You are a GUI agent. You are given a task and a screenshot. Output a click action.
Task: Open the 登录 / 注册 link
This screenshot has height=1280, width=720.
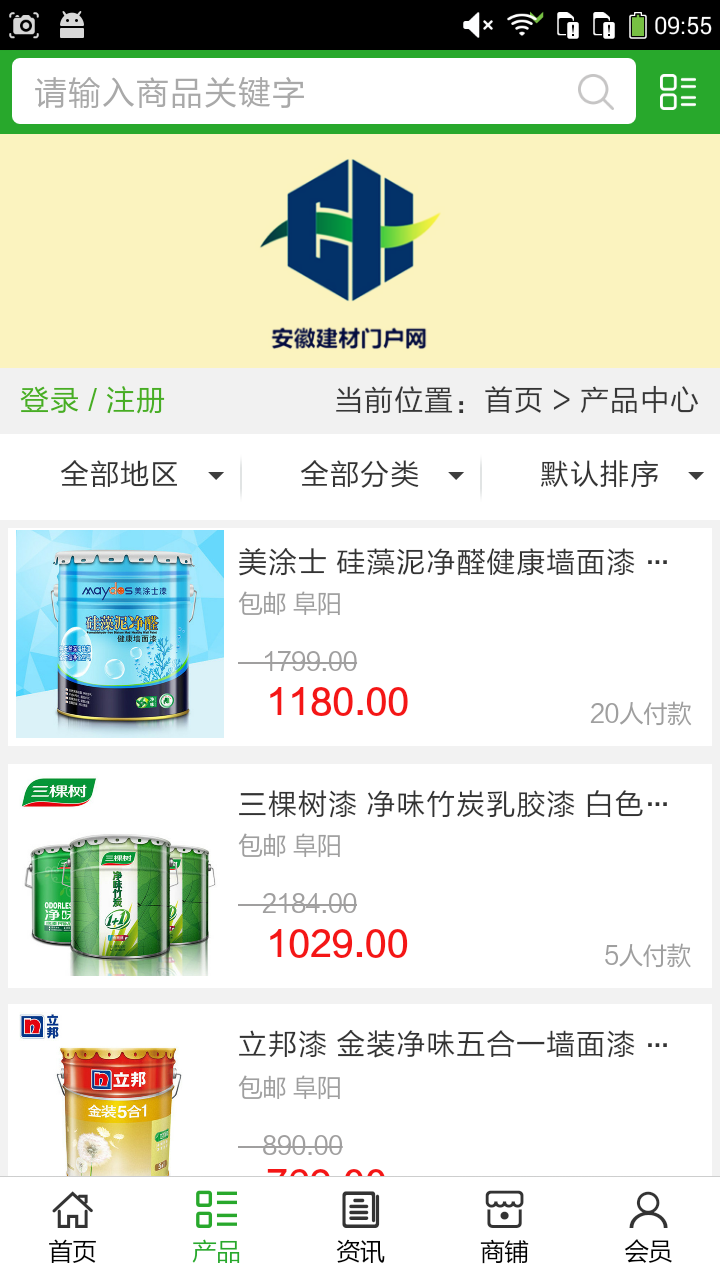point(92,401)
